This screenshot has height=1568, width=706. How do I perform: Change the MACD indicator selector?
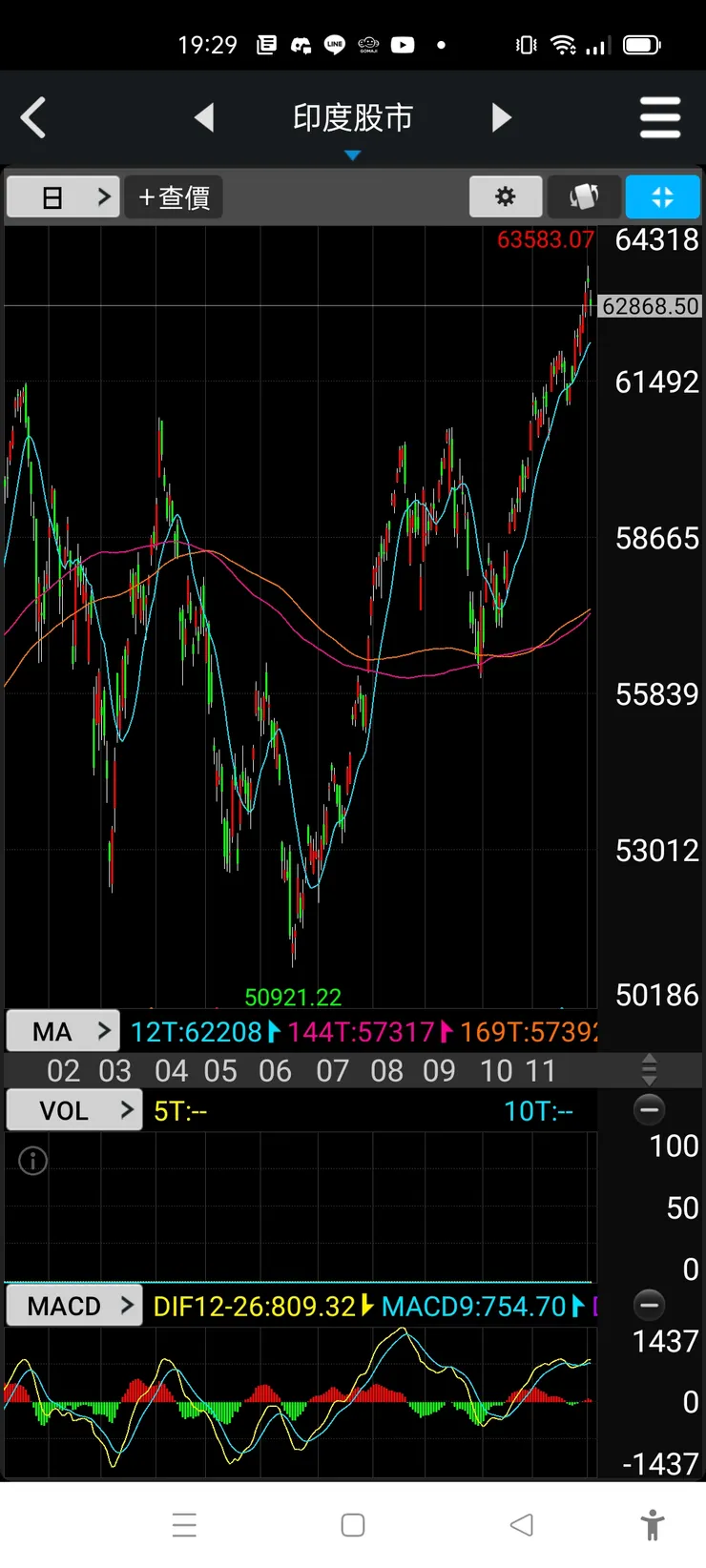[74, 1306]
